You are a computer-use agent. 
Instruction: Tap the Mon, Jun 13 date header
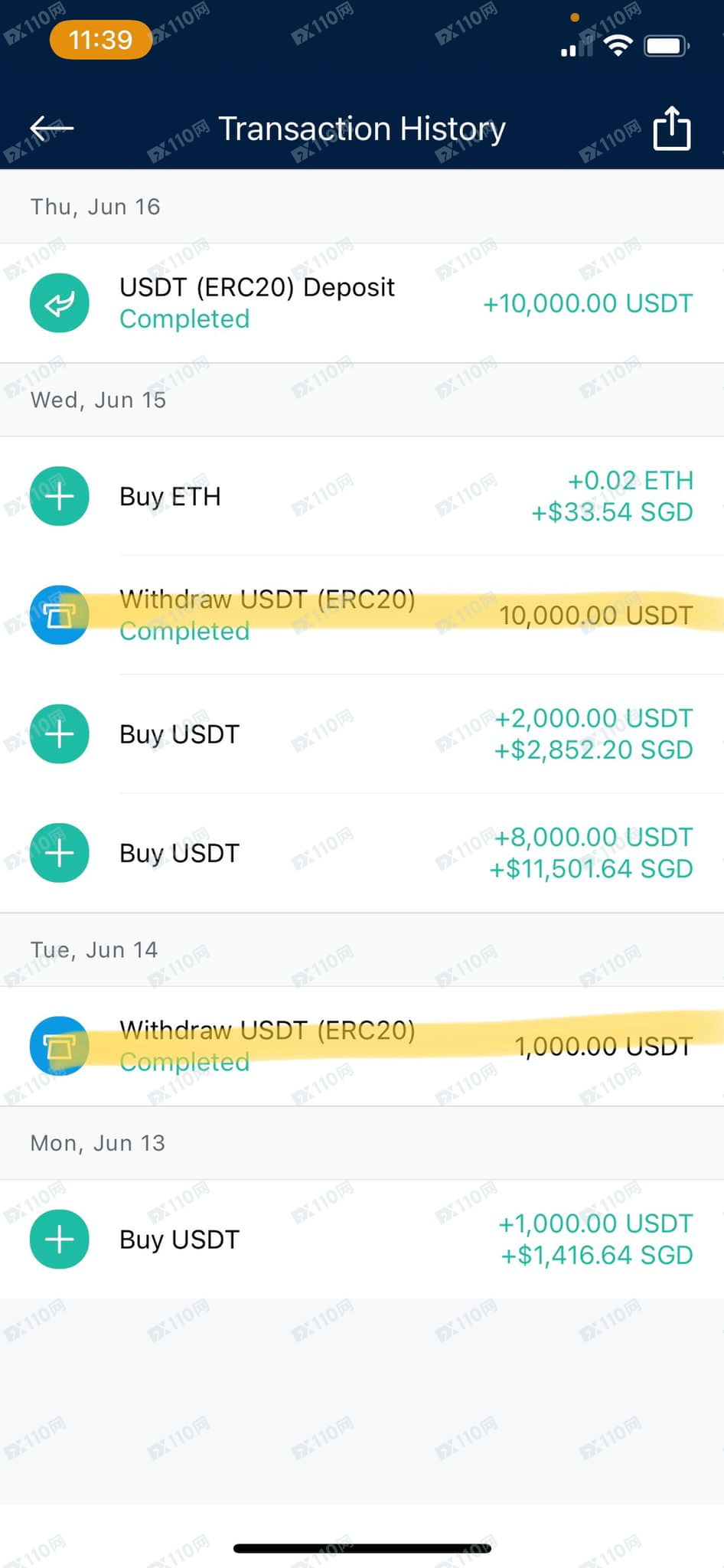97,1142
